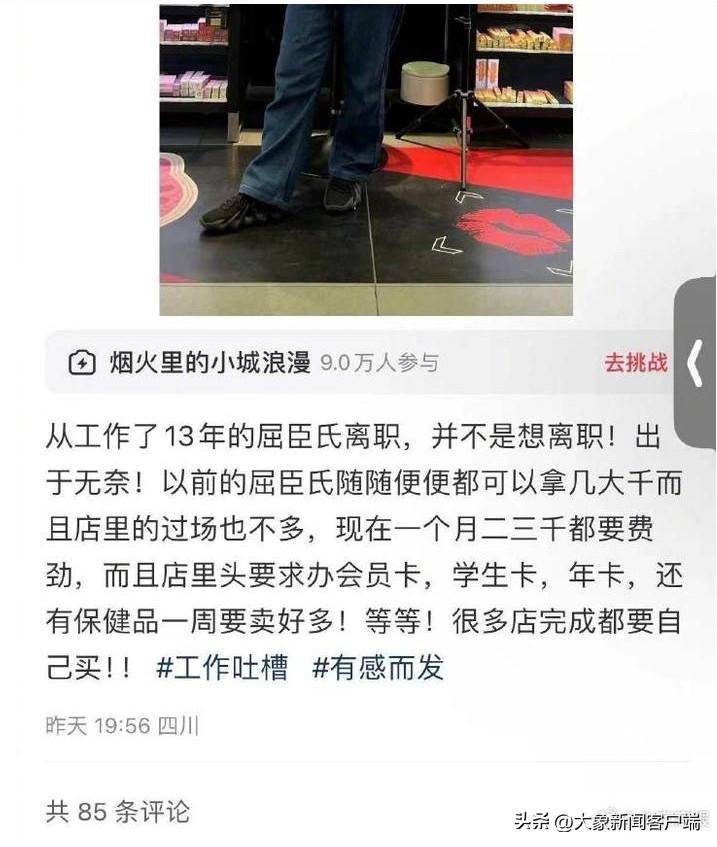Viewport: 717px width, 847px height.
Task: Expand the side panel arrow handle
Action: tap(696, 362)
